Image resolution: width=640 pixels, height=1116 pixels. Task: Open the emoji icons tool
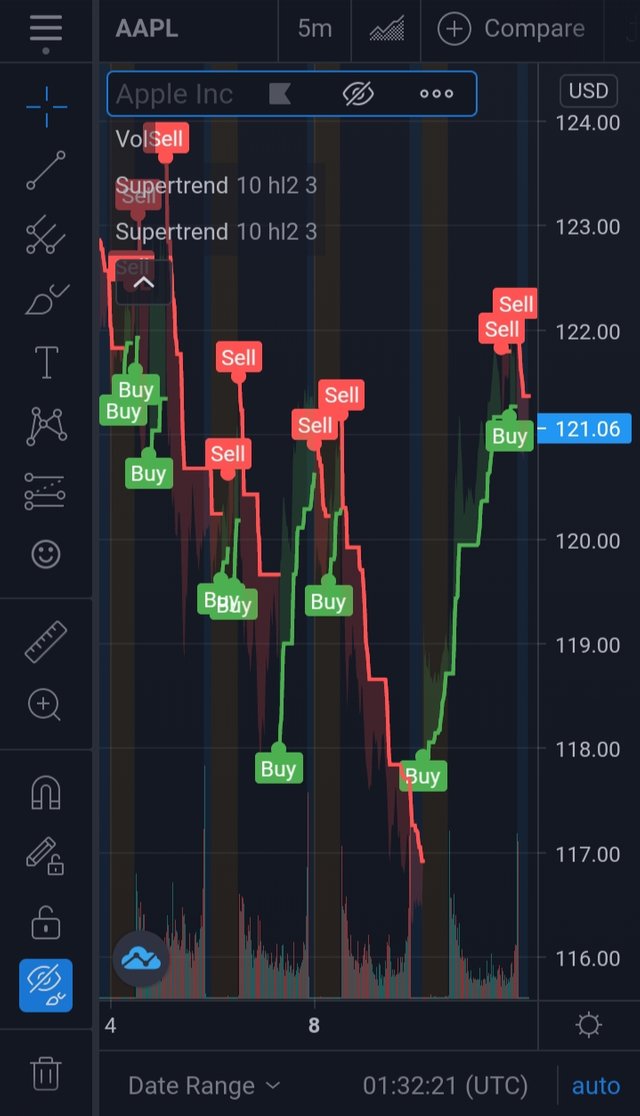coord(46,554)
